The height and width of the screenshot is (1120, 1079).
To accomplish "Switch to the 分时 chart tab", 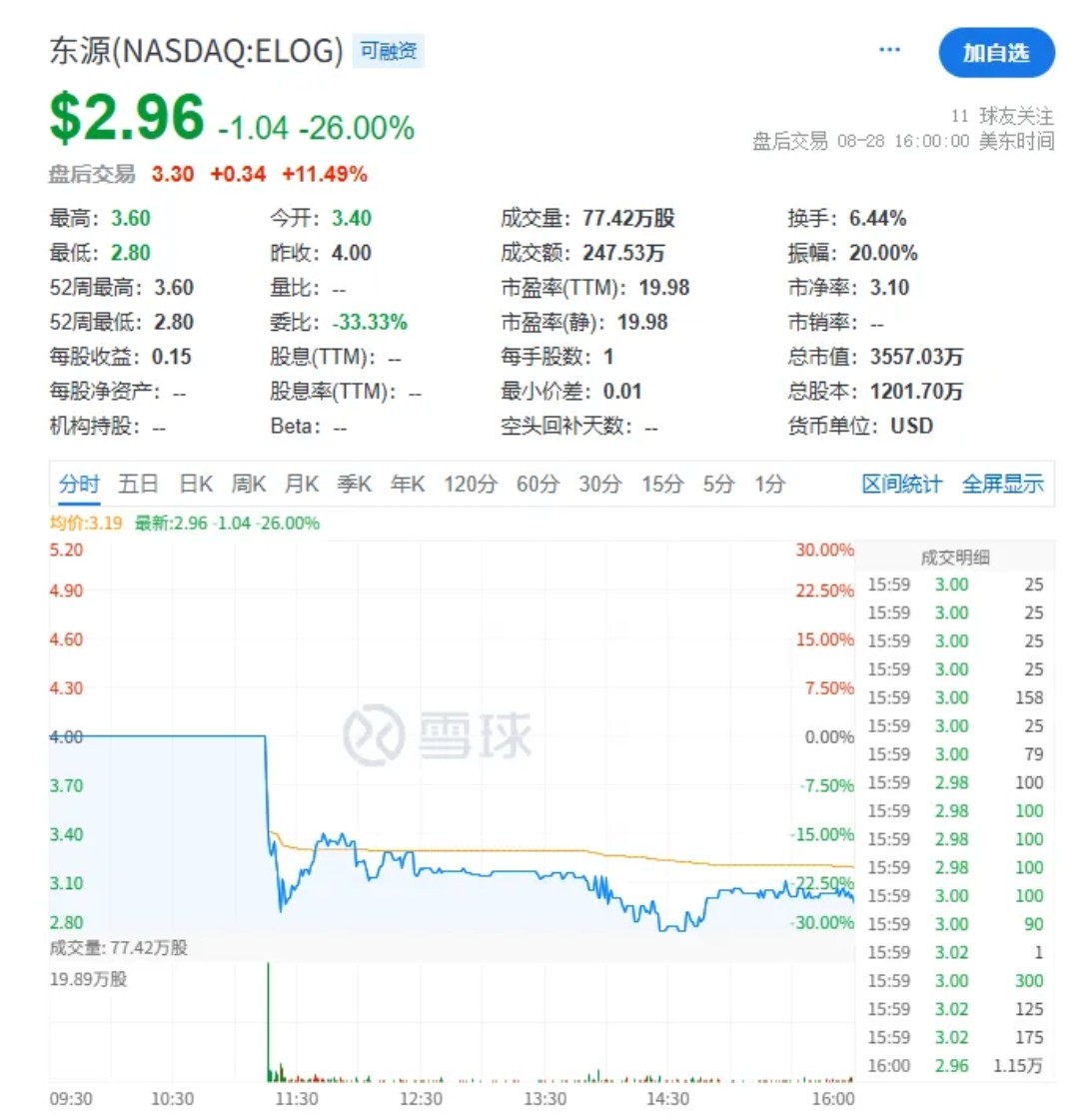I will click(79, 485).
